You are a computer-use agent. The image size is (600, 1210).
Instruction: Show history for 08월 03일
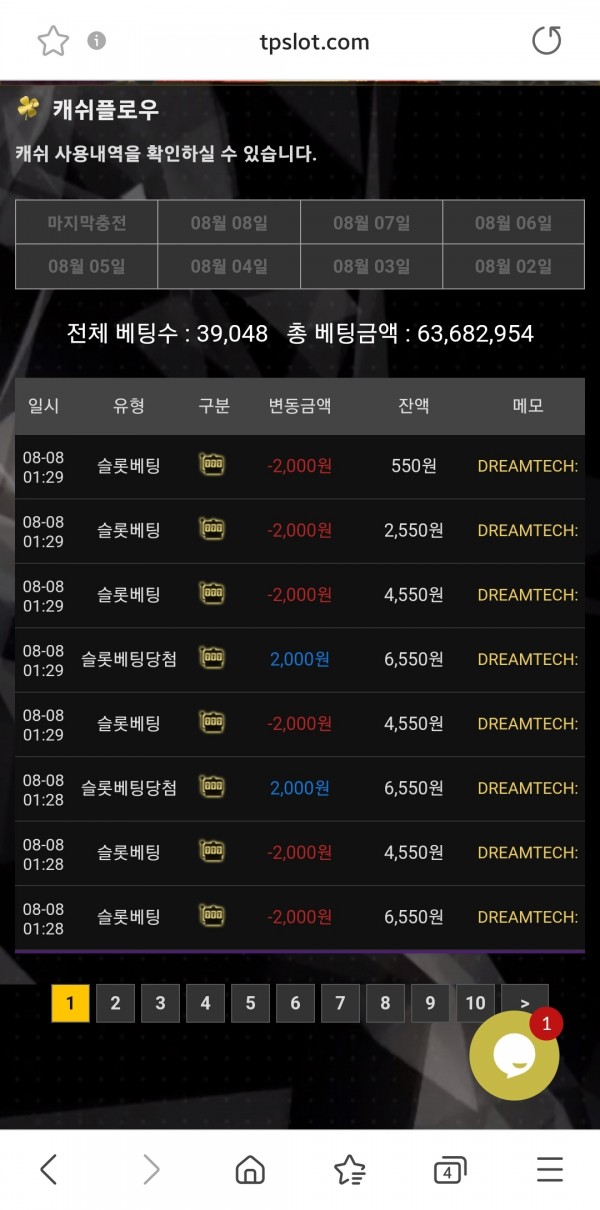click(x=371, y=266)
